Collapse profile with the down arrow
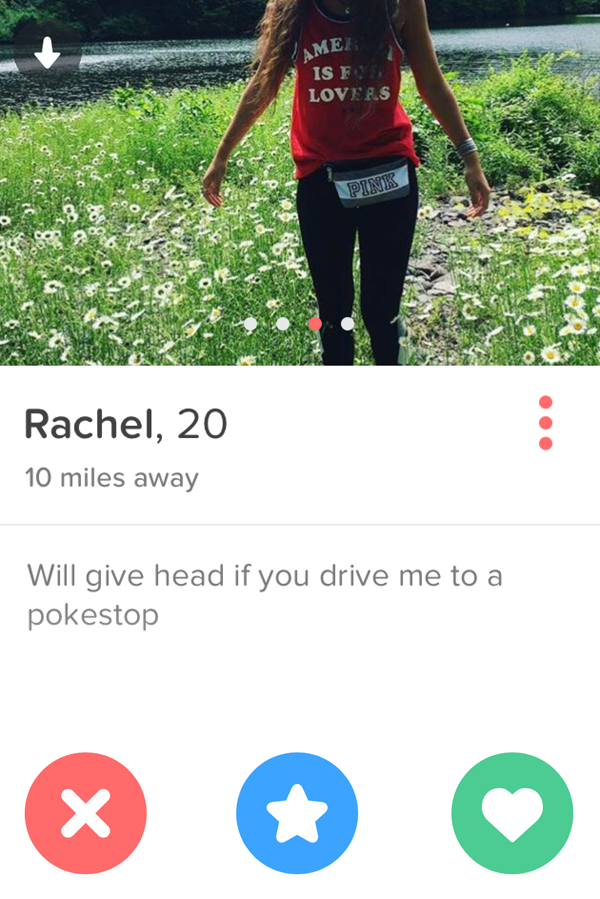Screen dimensions: 600x899 [x=47, y=52]
